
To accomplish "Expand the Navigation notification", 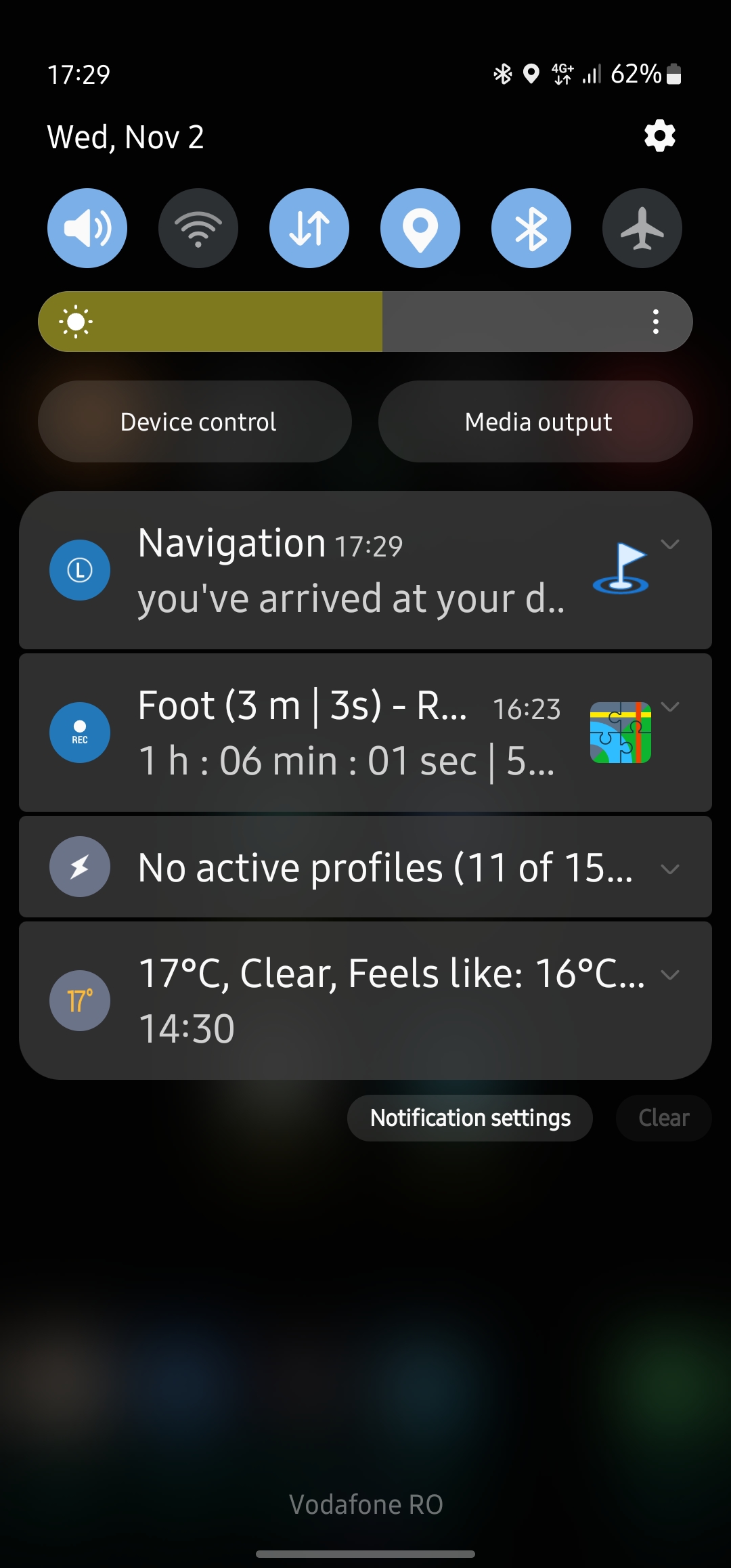I will [x=670, y=544].
